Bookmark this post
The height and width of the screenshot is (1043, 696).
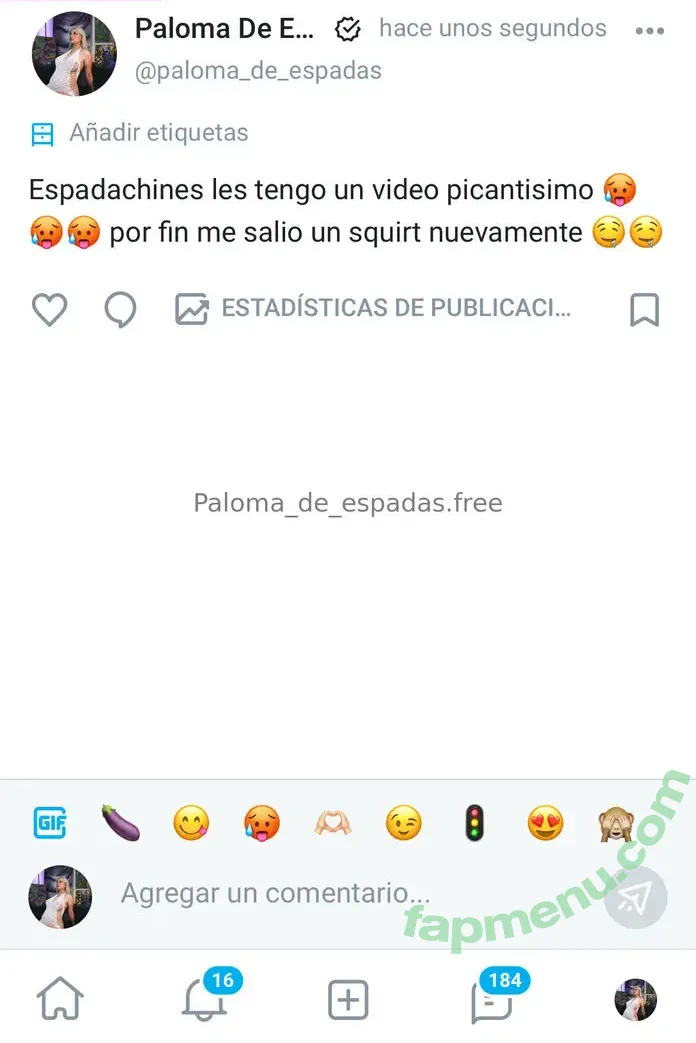pos(644,310)
